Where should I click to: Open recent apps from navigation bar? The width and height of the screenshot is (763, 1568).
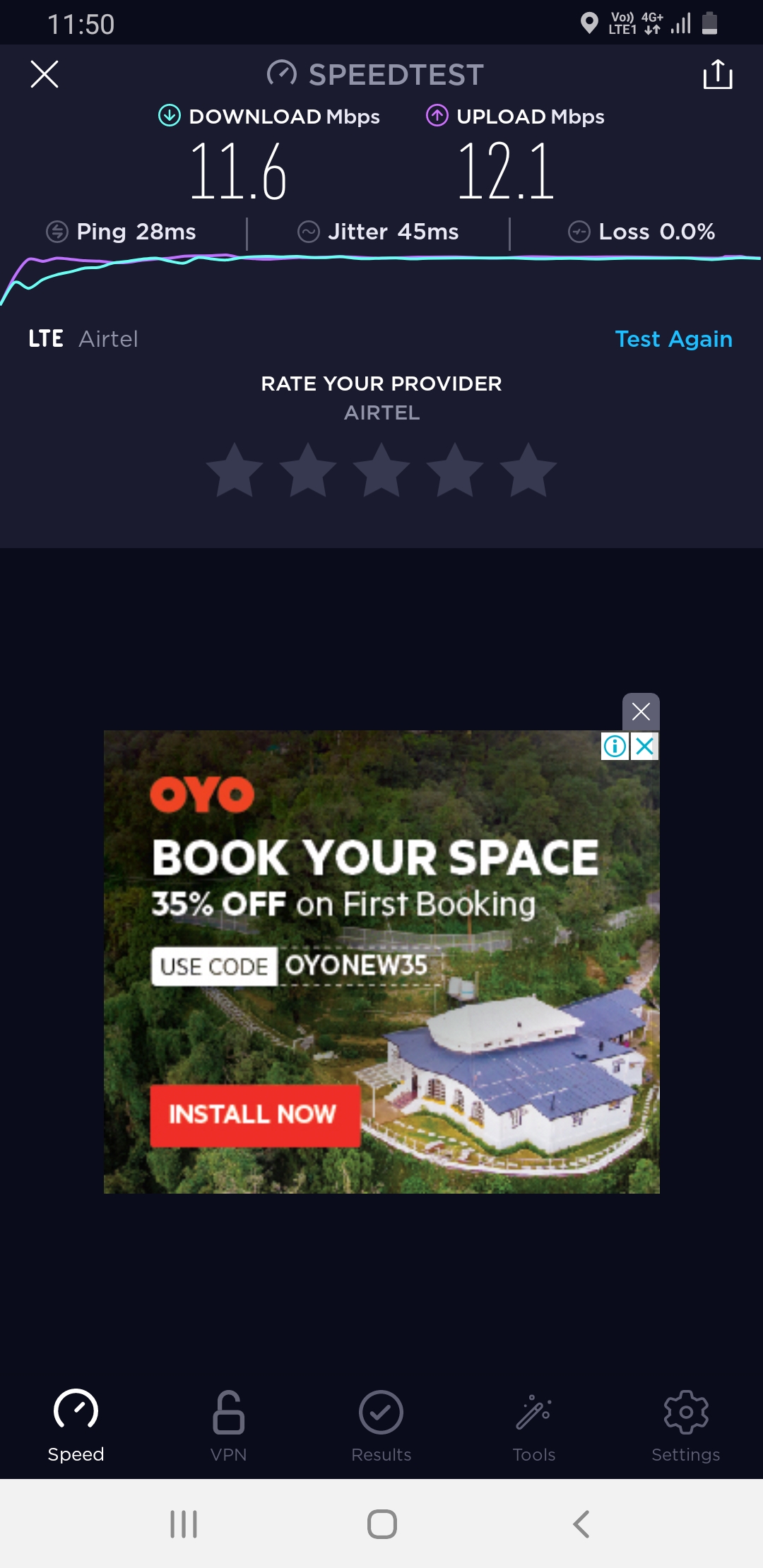[x=184, y=1524]
